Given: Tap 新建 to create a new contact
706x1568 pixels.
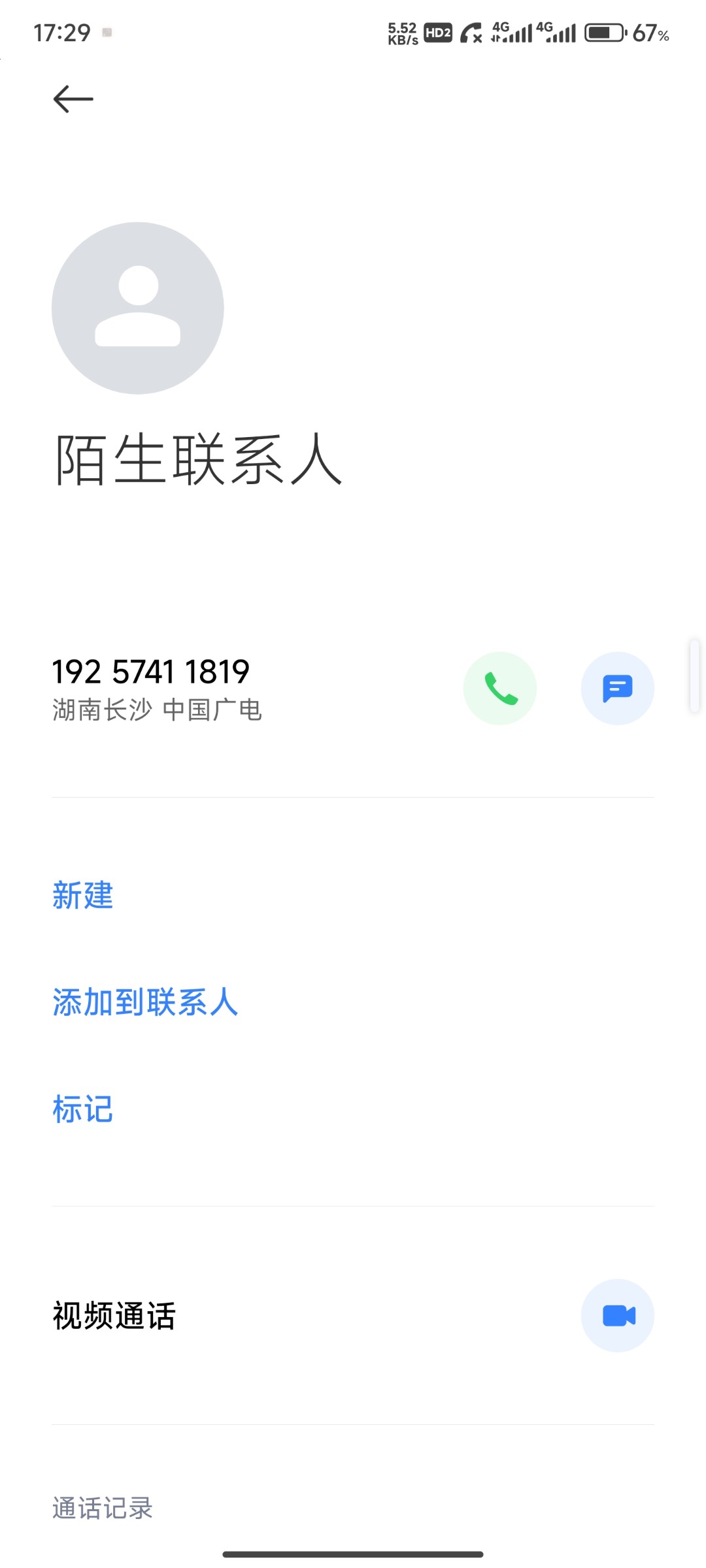Looking at the screenshot, I should click(x=83, y=895).
